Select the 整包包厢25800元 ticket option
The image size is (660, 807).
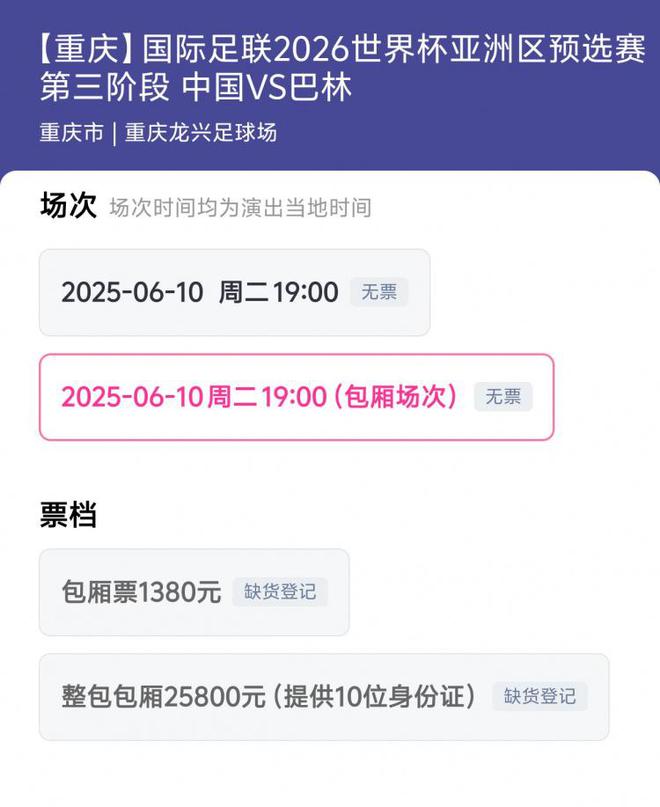[x=323, y=697]
